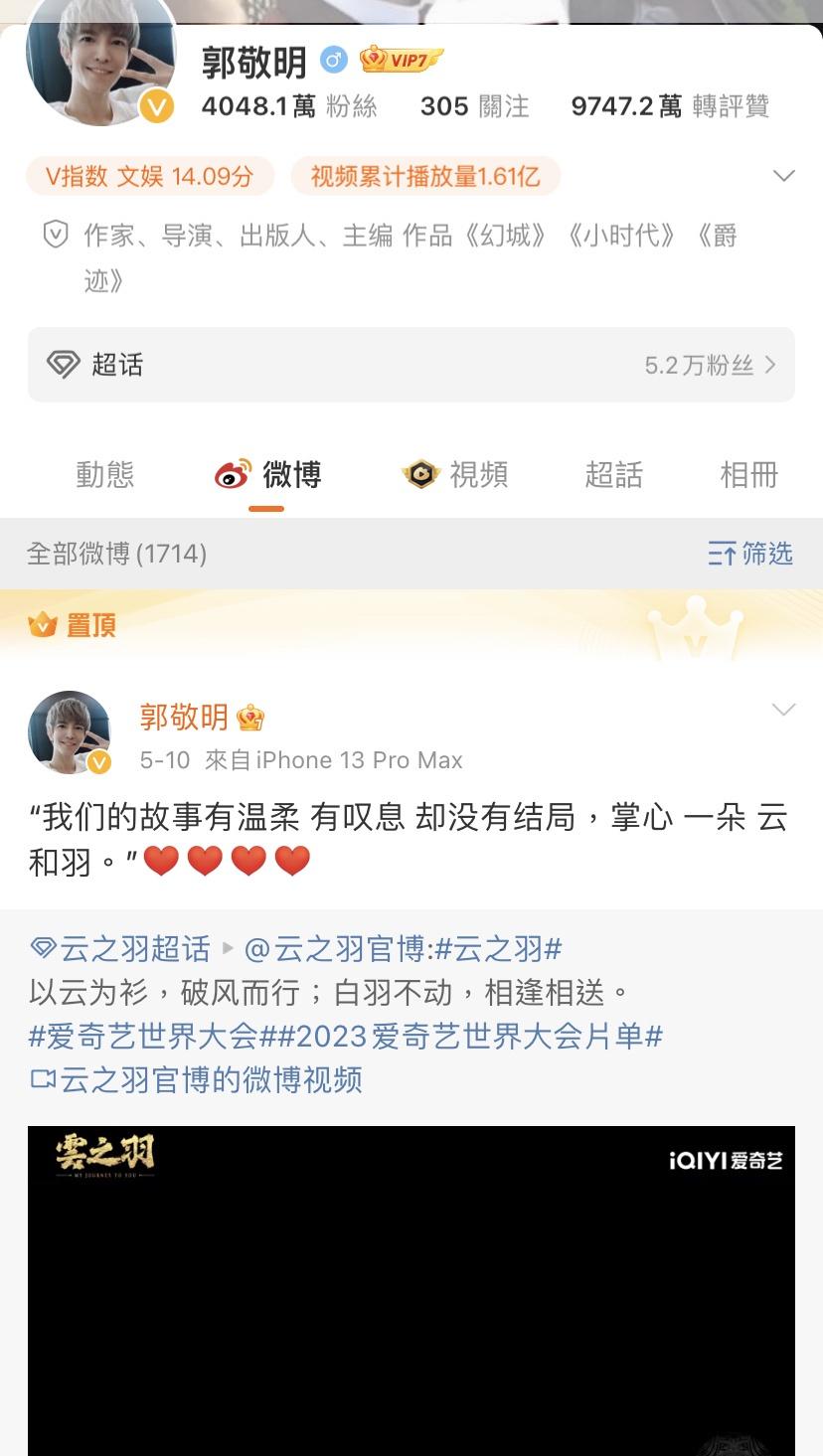Open the 筛选 filter for posts

tap(750, 554)
